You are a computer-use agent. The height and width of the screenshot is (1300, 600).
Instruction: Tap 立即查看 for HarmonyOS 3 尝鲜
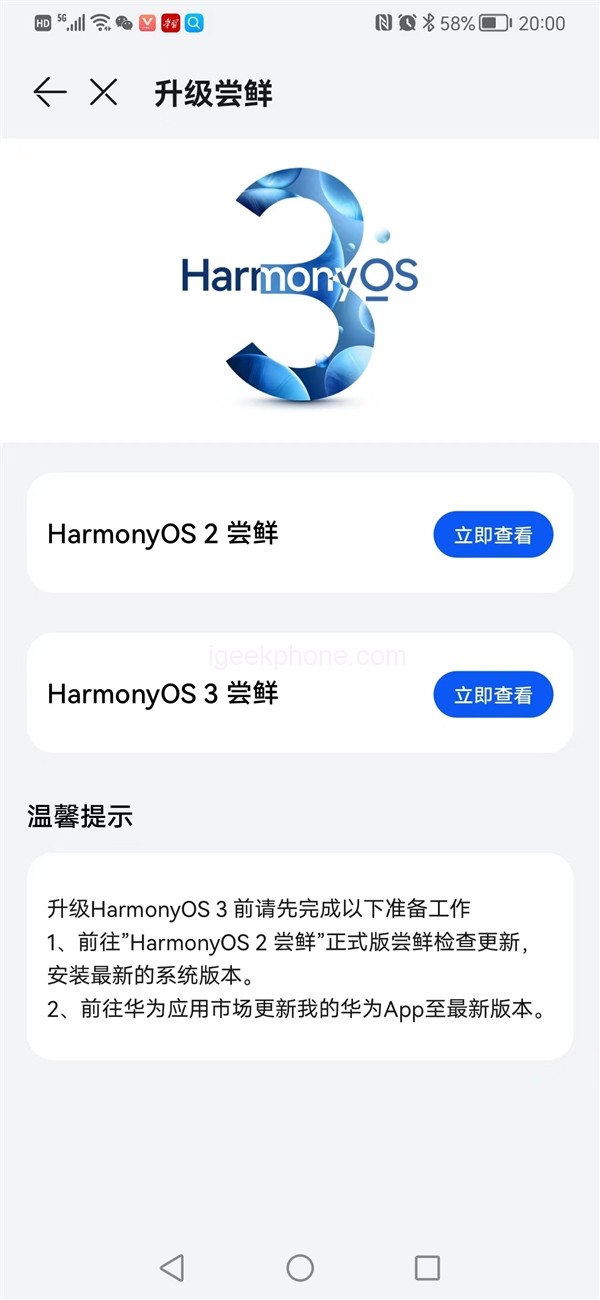tap(493, 695)
